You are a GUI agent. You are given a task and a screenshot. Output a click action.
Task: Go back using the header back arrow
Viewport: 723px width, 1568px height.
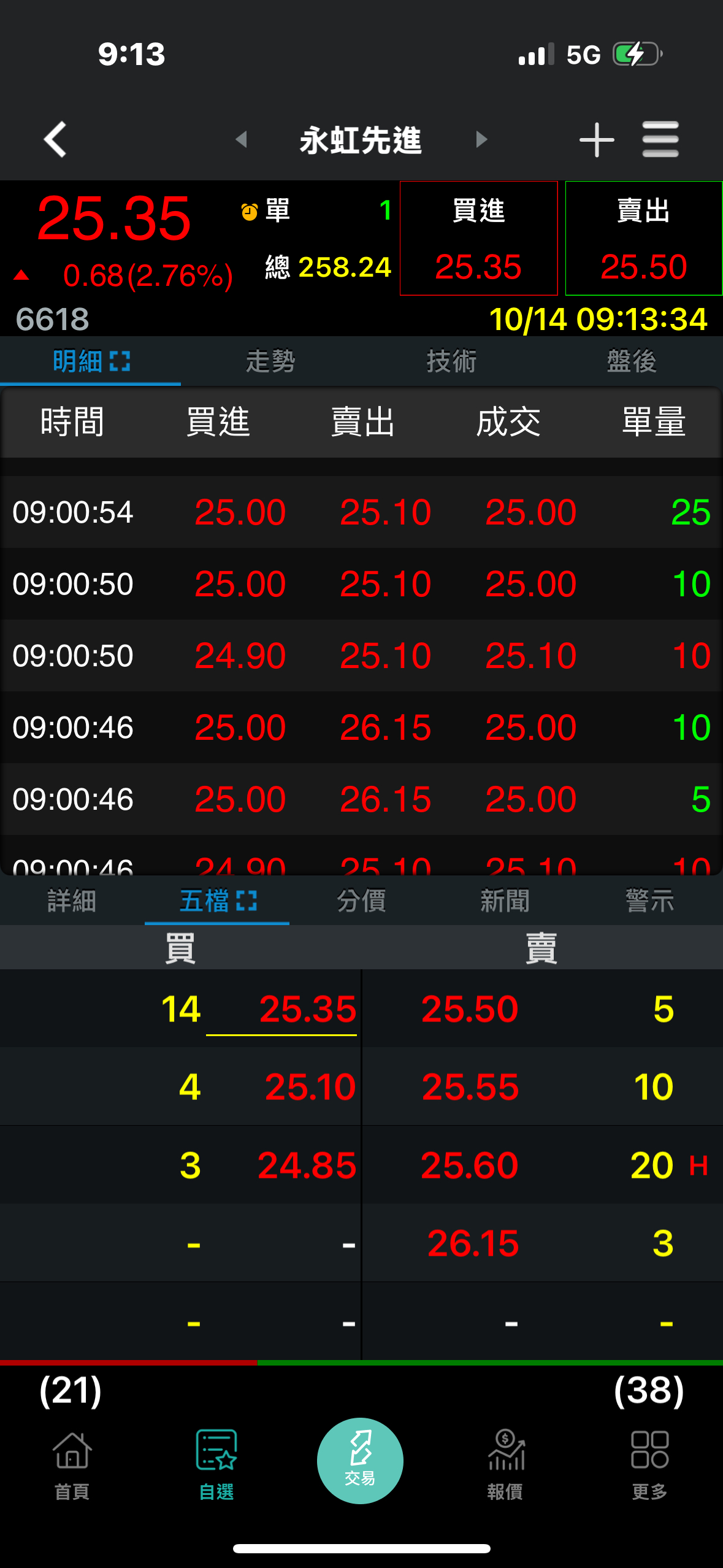(x=55, y=139)
